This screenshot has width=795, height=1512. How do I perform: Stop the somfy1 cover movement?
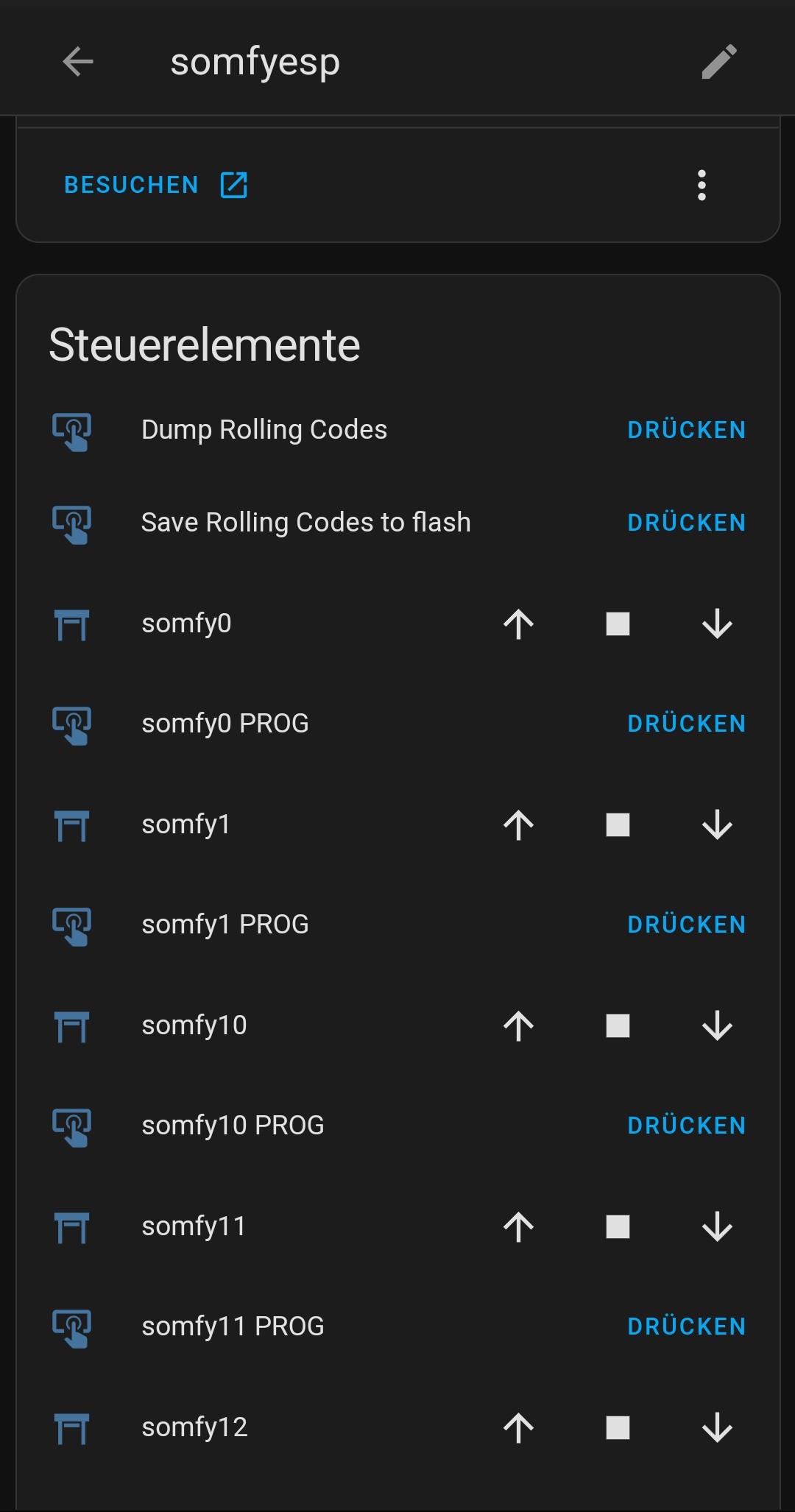(x=617, y=826)
